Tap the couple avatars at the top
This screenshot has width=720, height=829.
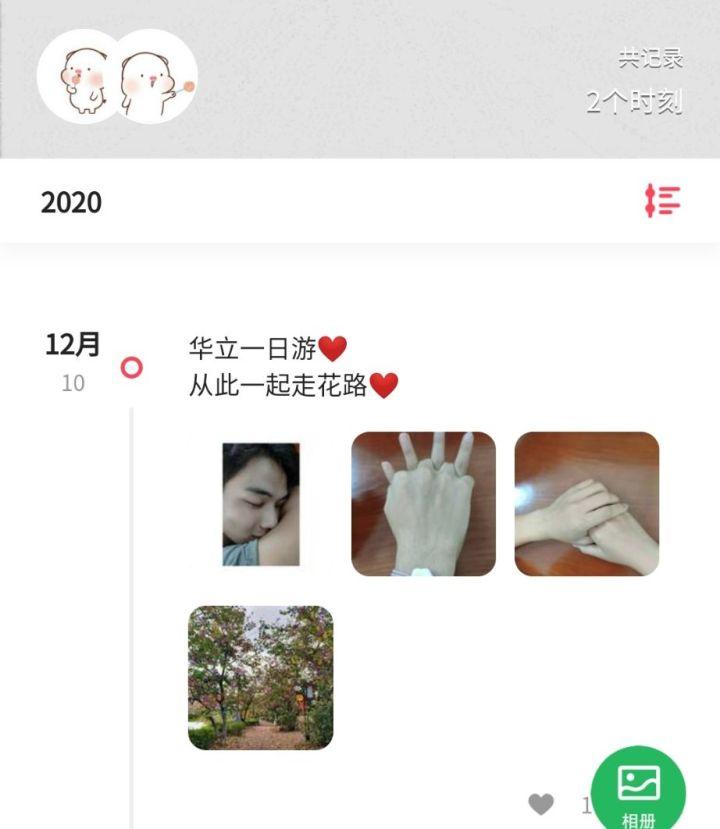pyautogui.click(x=117, y=77)
